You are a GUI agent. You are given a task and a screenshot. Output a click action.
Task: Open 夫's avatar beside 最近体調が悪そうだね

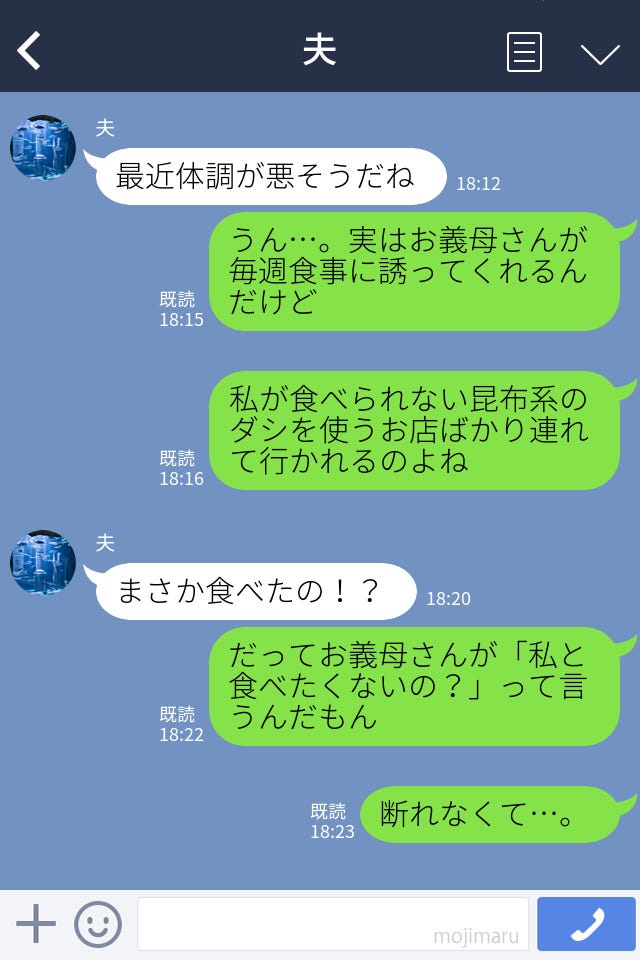[x=43, y=148]
